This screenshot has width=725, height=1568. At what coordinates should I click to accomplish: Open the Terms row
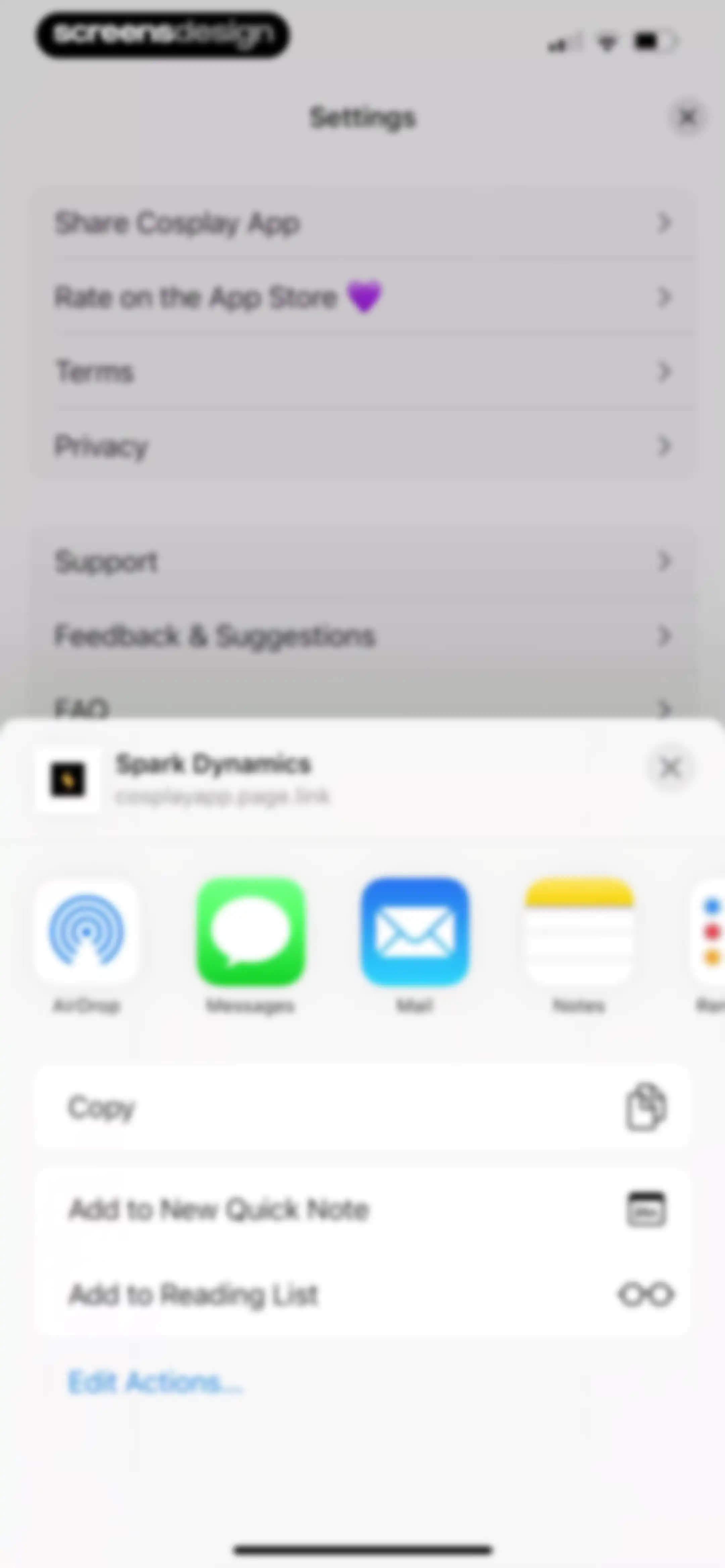click(363, 371)
